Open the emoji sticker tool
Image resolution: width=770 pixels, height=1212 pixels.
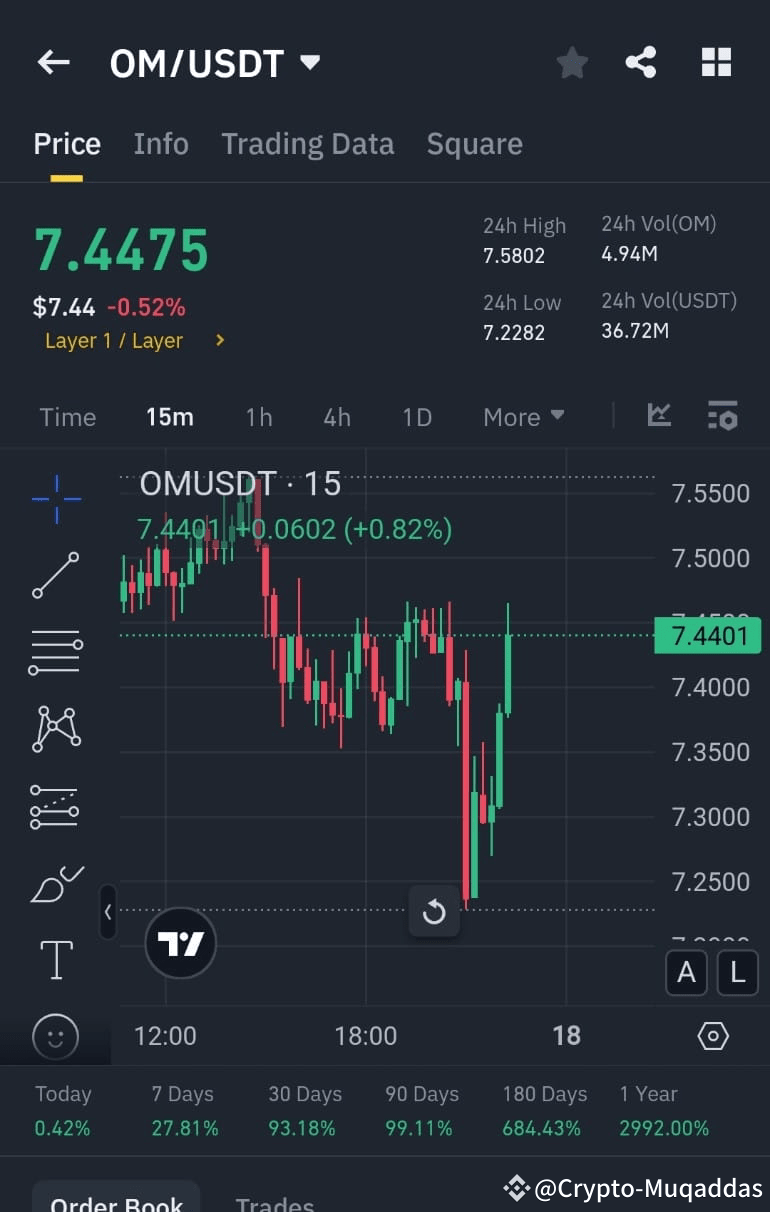(55, 1037)
